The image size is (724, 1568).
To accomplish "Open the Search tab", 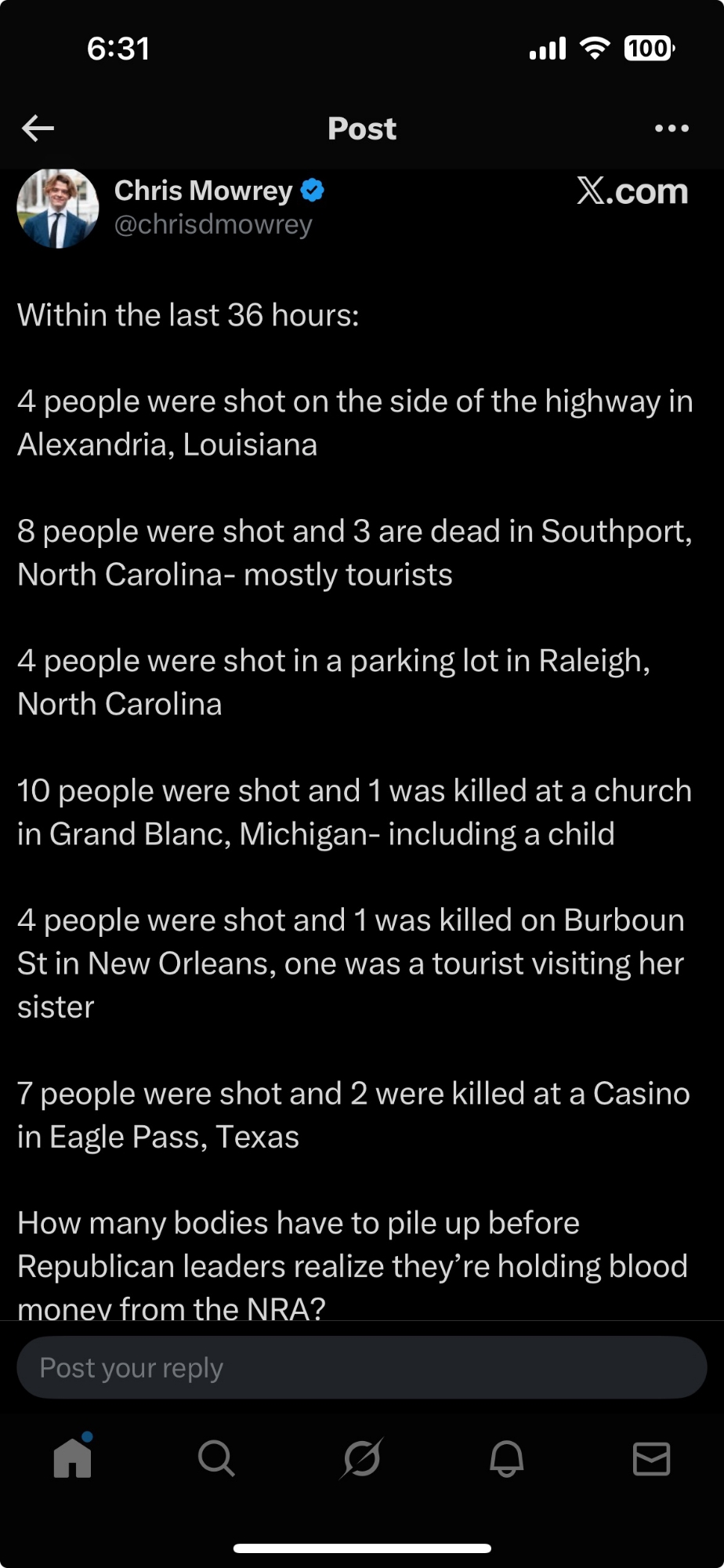I will (216, 1458).
